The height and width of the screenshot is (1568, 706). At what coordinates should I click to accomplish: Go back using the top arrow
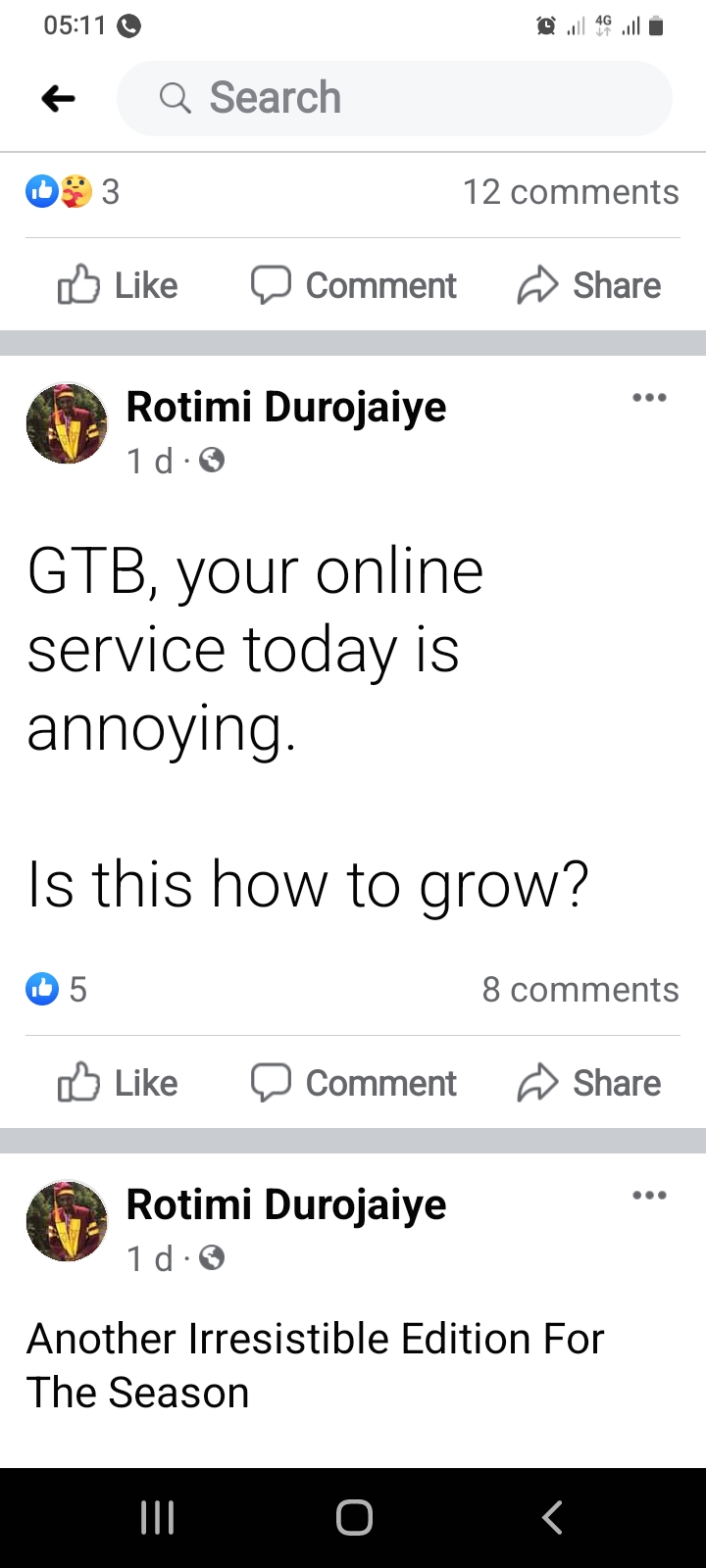(x=59, y=98)
